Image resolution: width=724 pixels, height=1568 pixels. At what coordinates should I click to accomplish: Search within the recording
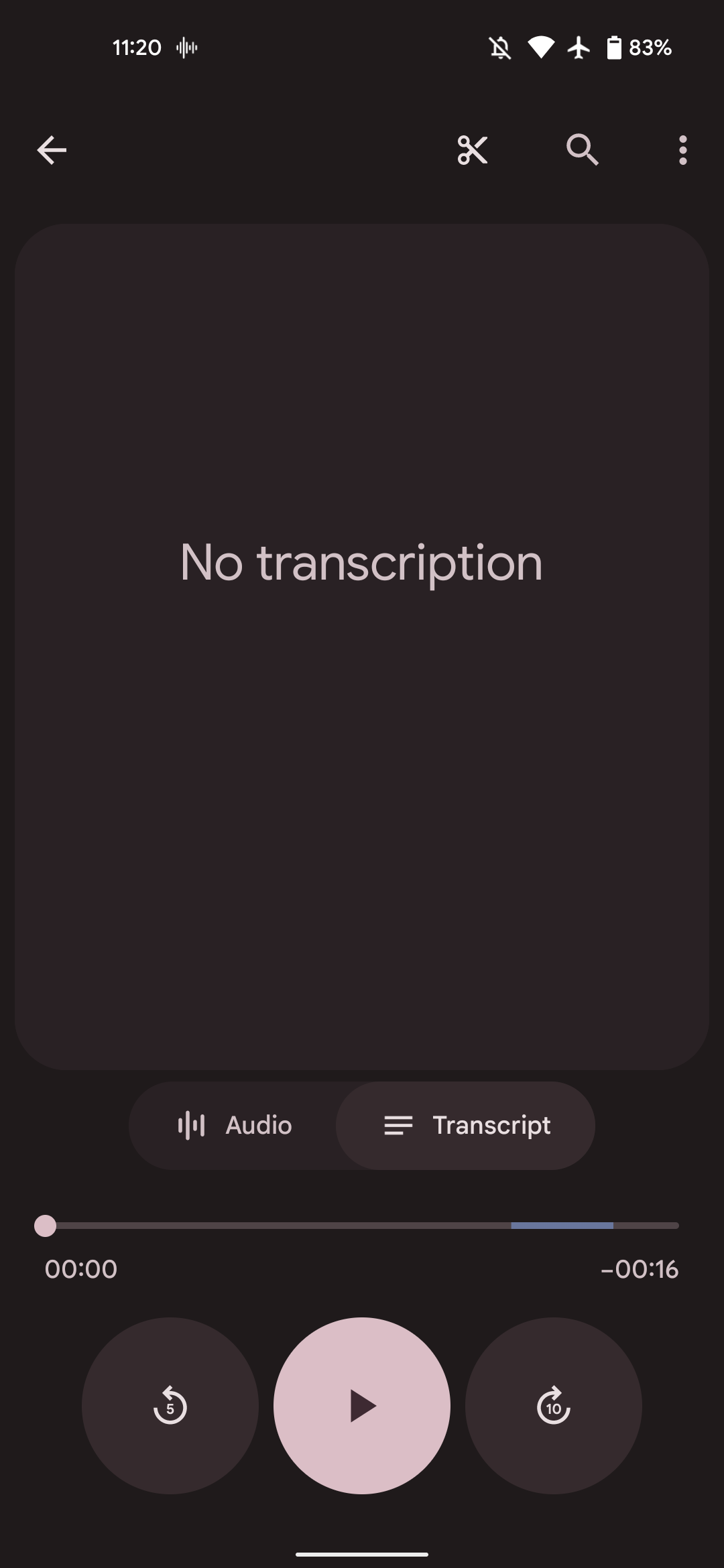pyautogui.click(x=582, y=150)
